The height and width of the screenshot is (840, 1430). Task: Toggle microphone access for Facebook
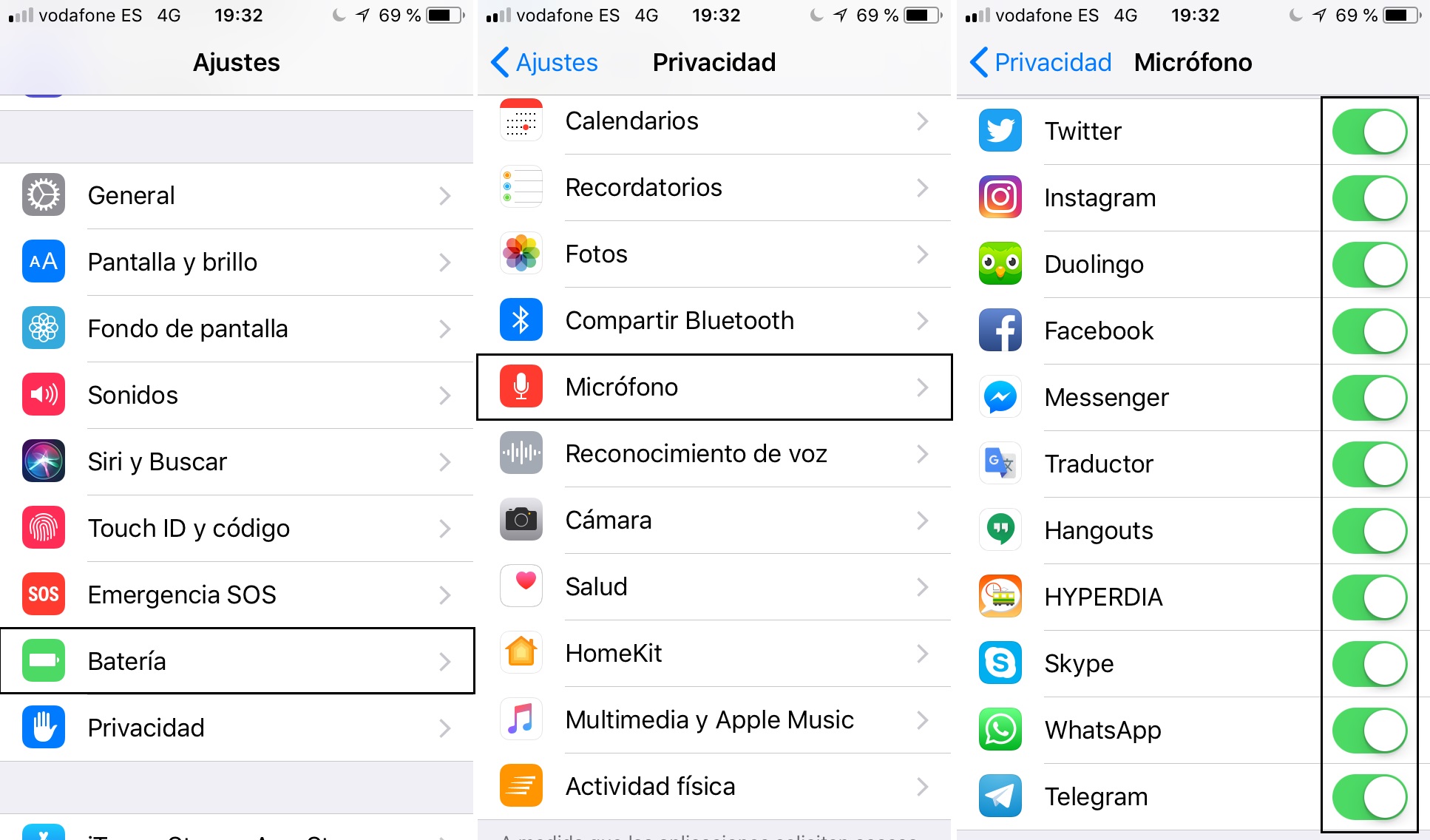(1369, 331)
